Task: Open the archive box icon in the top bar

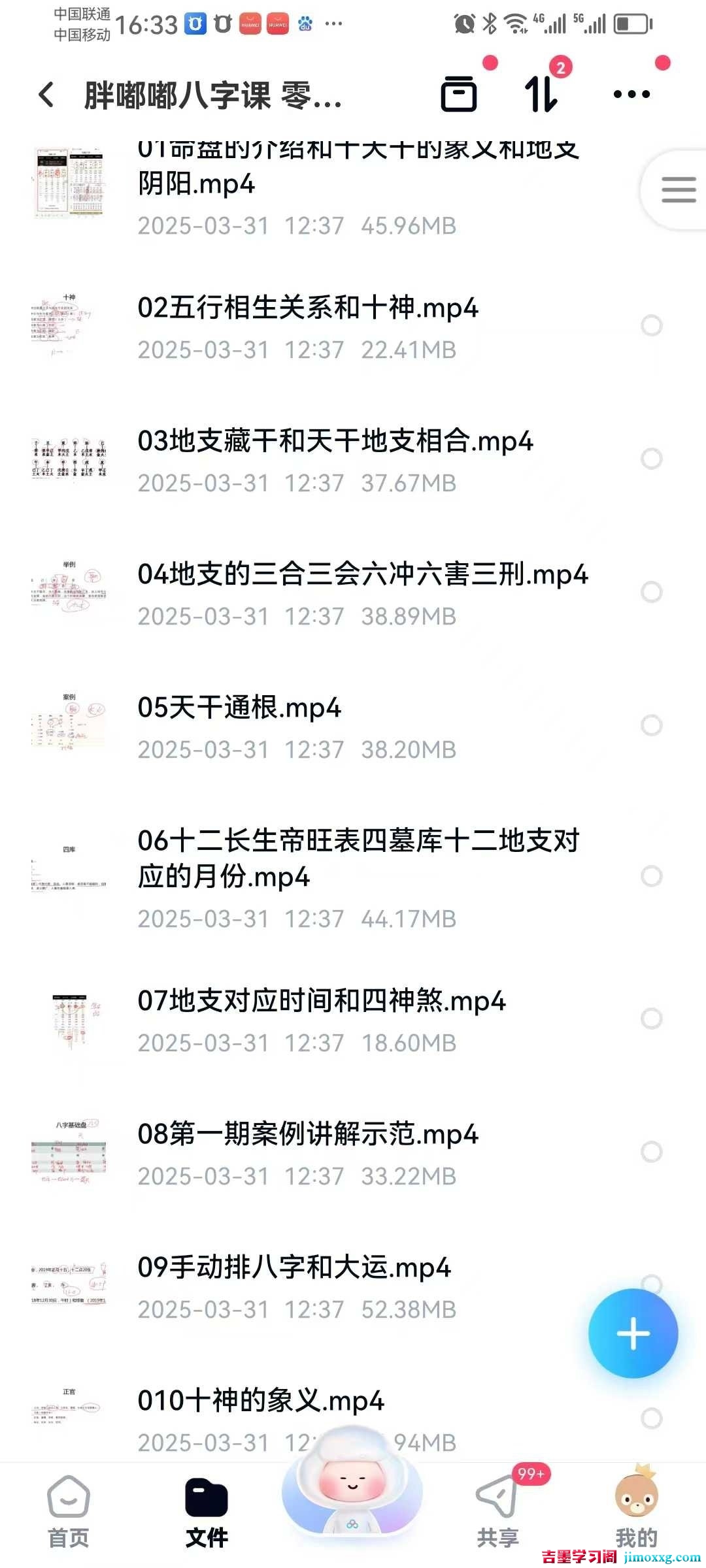Action: coord(459,94)
